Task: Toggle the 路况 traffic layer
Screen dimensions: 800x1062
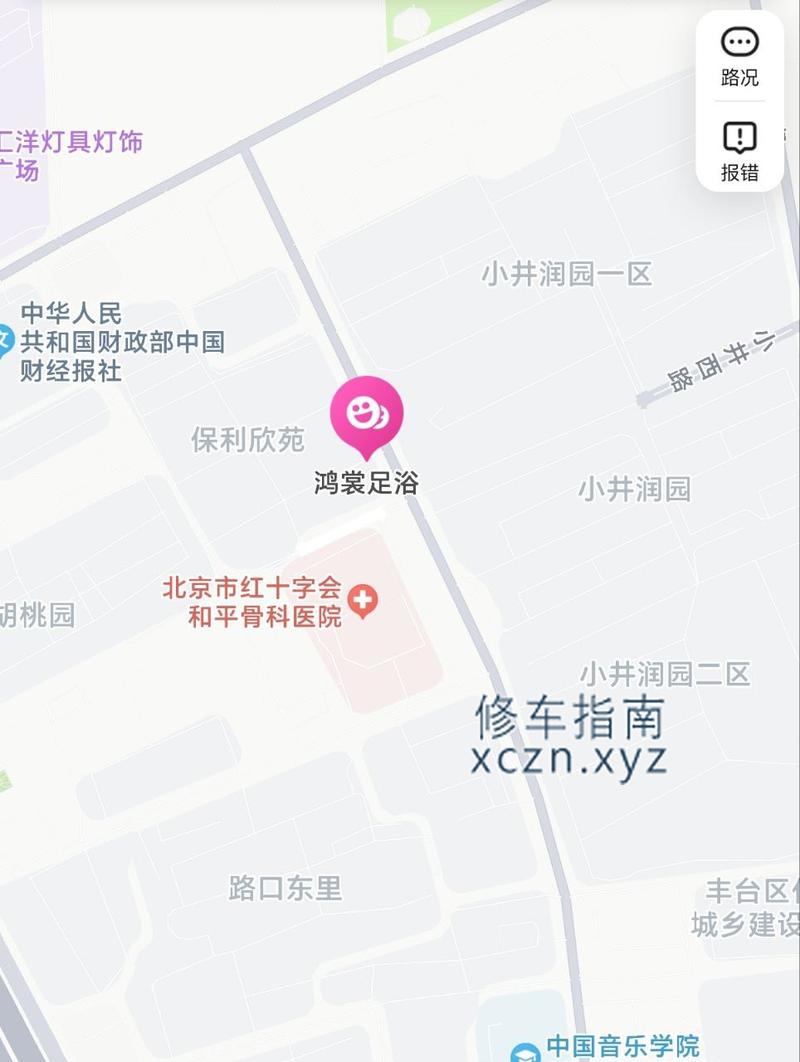Action: (739, 55)
